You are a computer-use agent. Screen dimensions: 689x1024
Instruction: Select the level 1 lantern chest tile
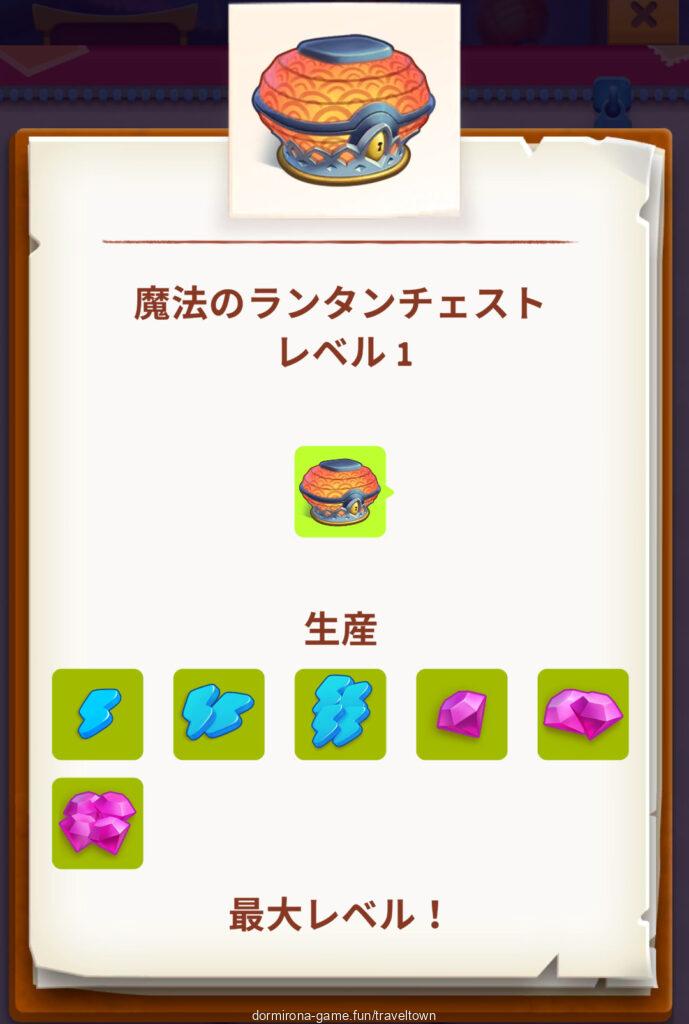pyautogui.click(x=340, y=492)
